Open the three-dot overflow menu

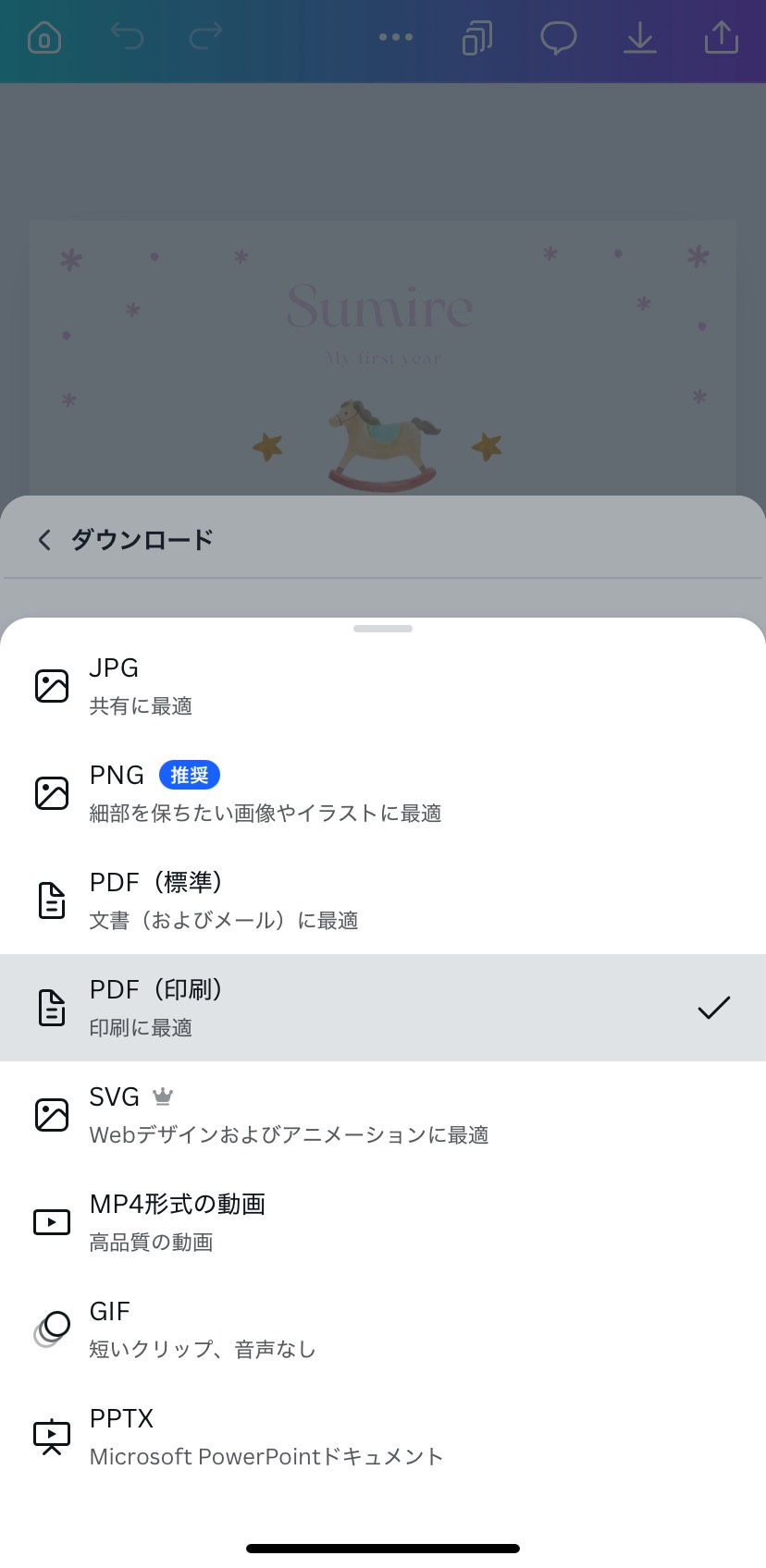click(396, 38)
